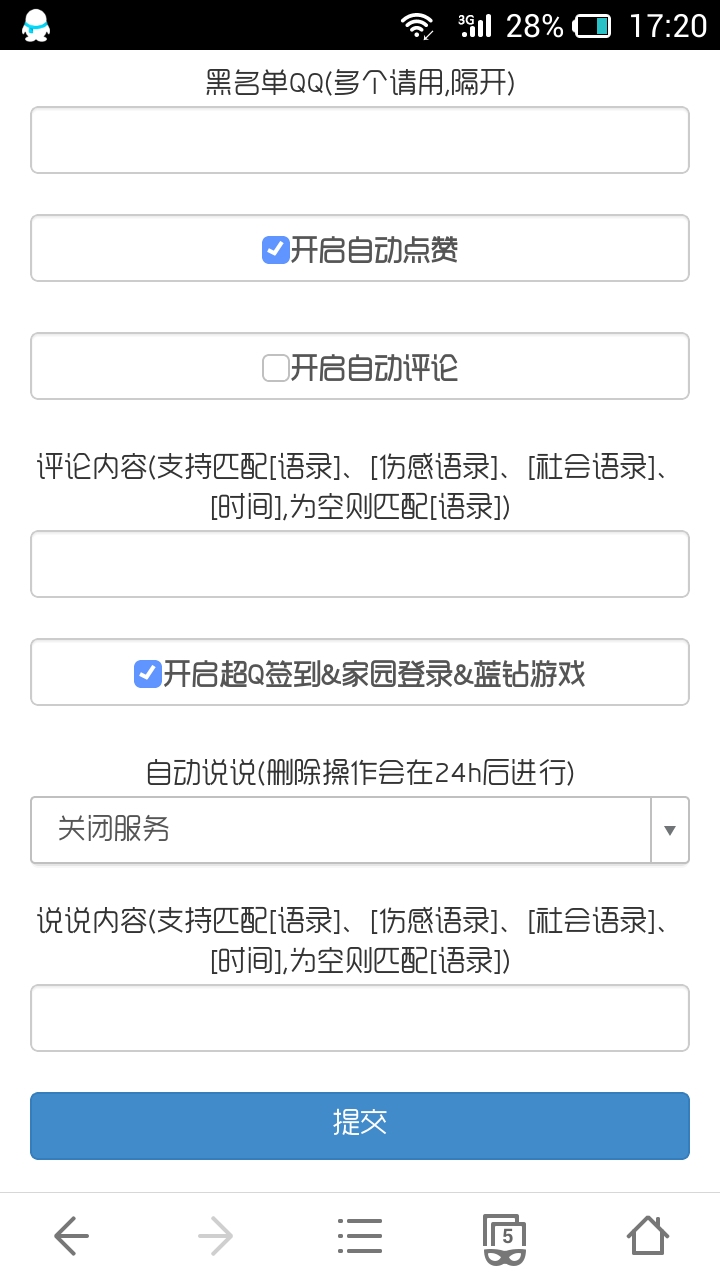The image size is (720, 1280).
Task: Toggle 开启超Q签到&家园登录&蓝钻游戏 checkbox
Action: click(x=148, y=674)
